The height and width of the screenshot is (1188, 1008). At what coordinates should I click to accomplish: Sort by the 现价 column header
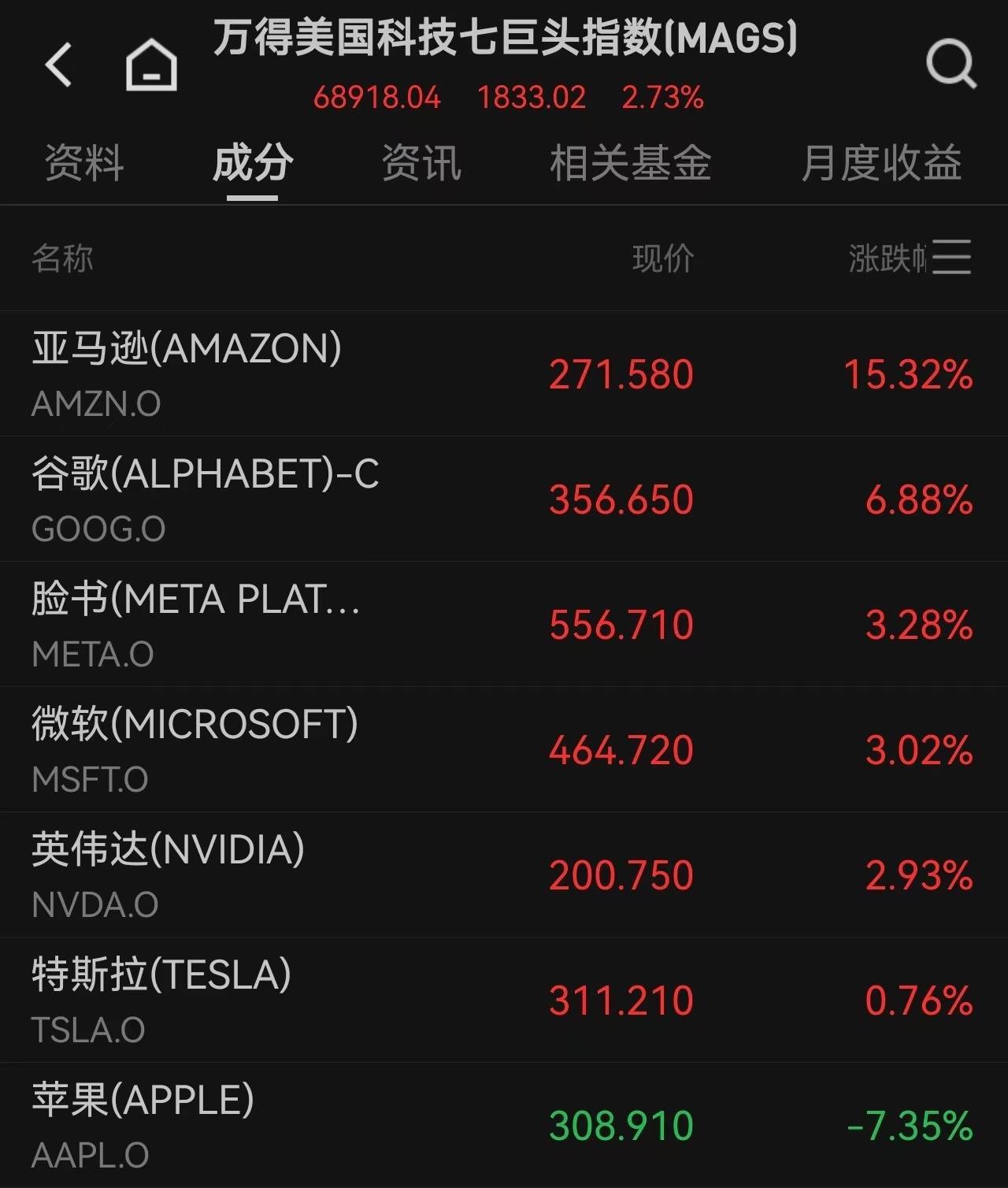(663, 258)
